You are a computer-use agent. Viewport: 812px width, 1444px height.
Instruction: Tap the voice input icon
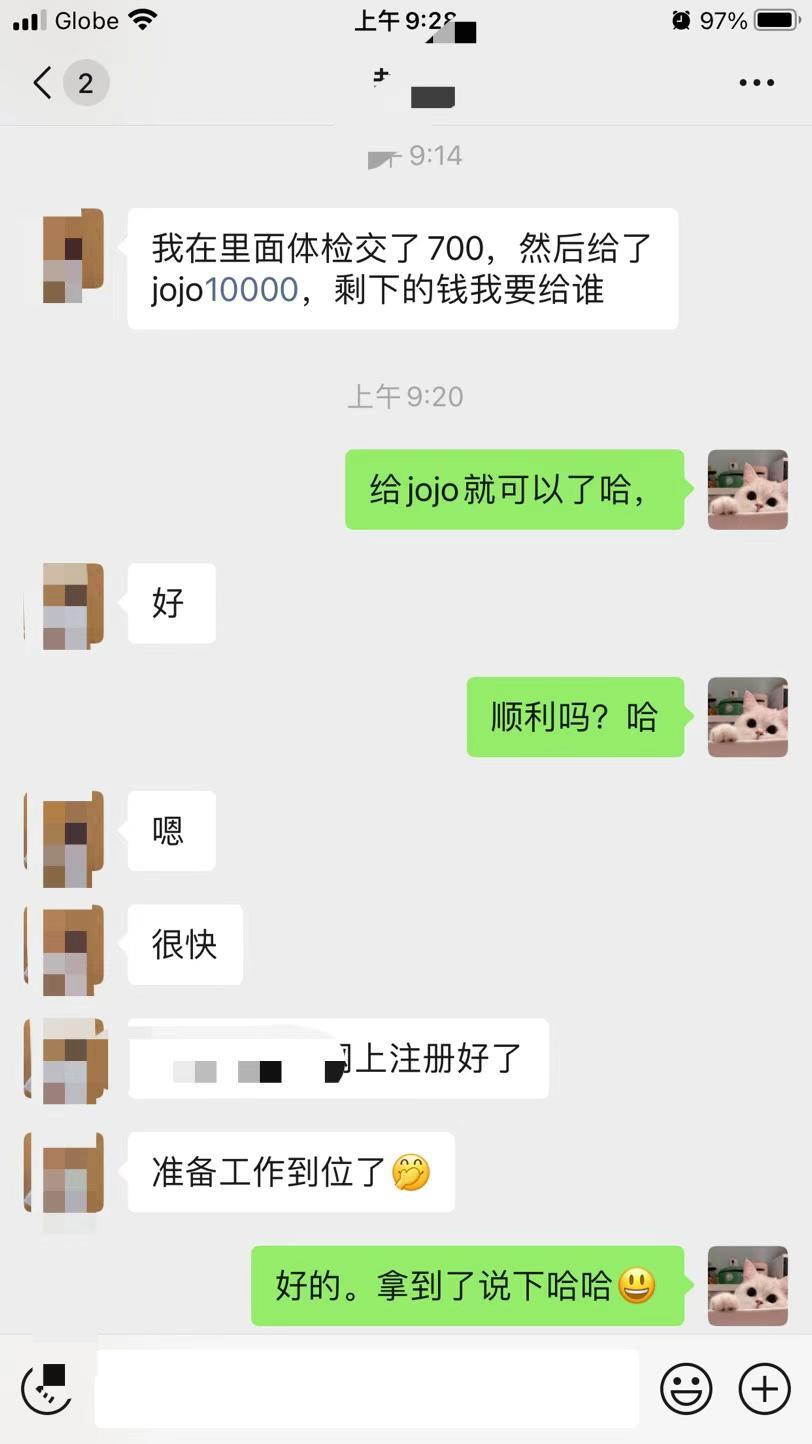[46, 1388]
